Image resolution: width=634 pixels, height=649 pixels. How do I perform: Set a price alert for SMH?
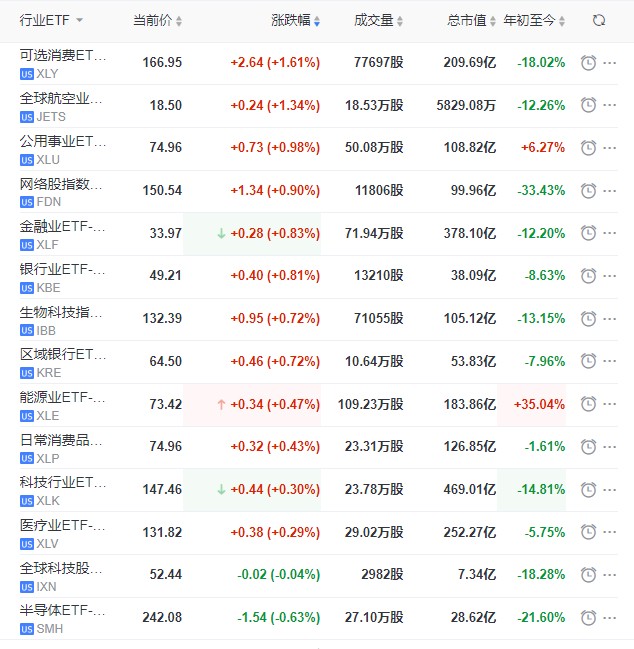click(588, 618)
